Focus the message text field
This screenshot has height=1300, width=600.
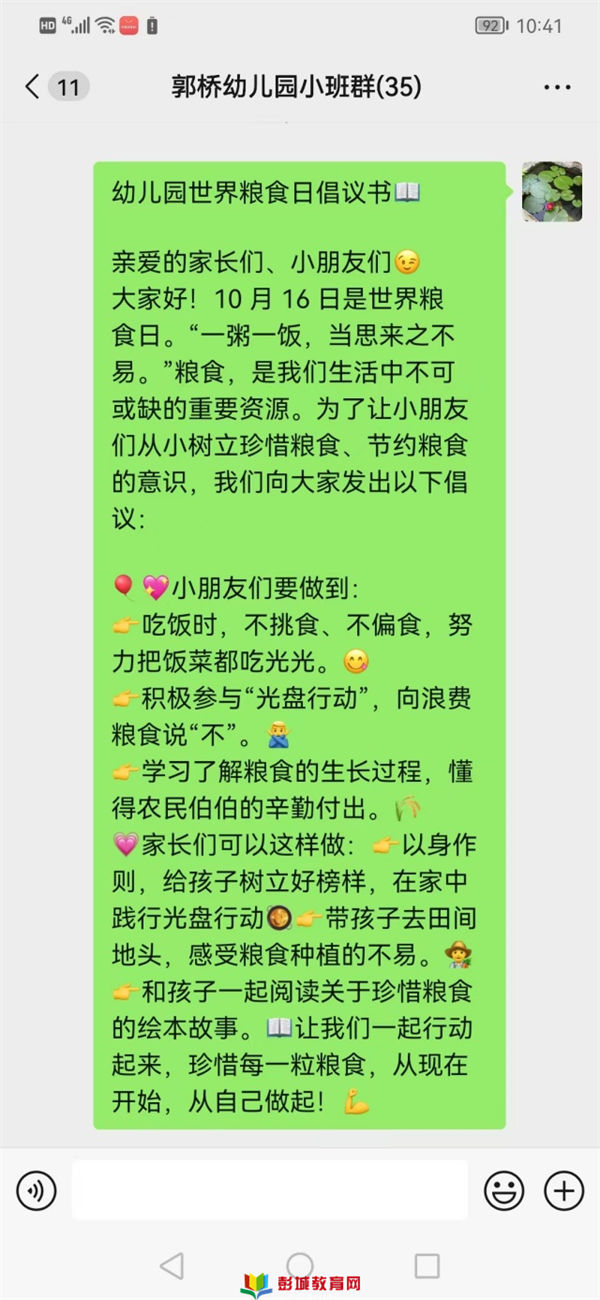270,1190
